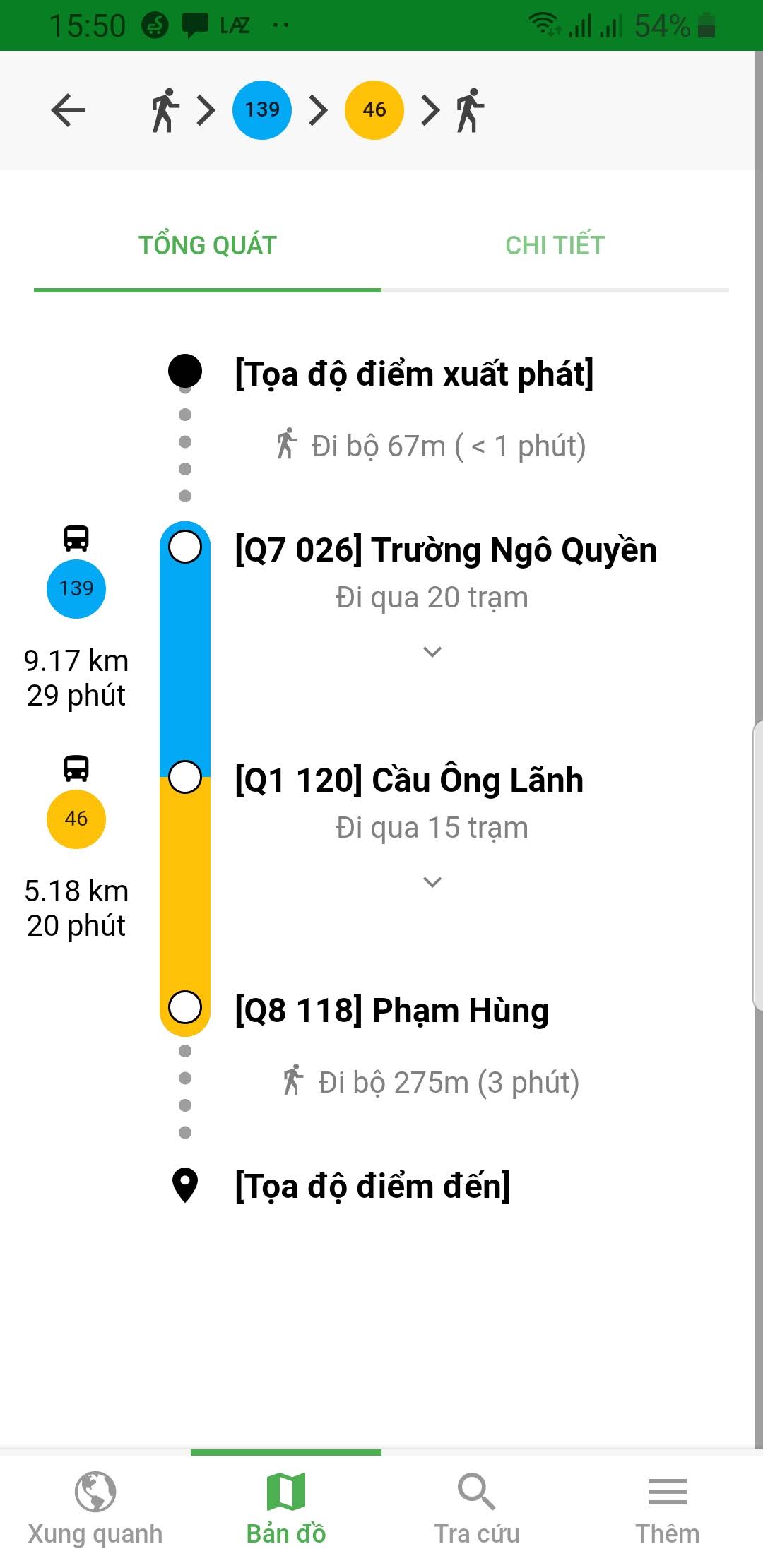Expand the 15 stops under Cầu Ông Lãnh
The width and height of the screenshot is (763, 1568).
[x=432, y=881]
